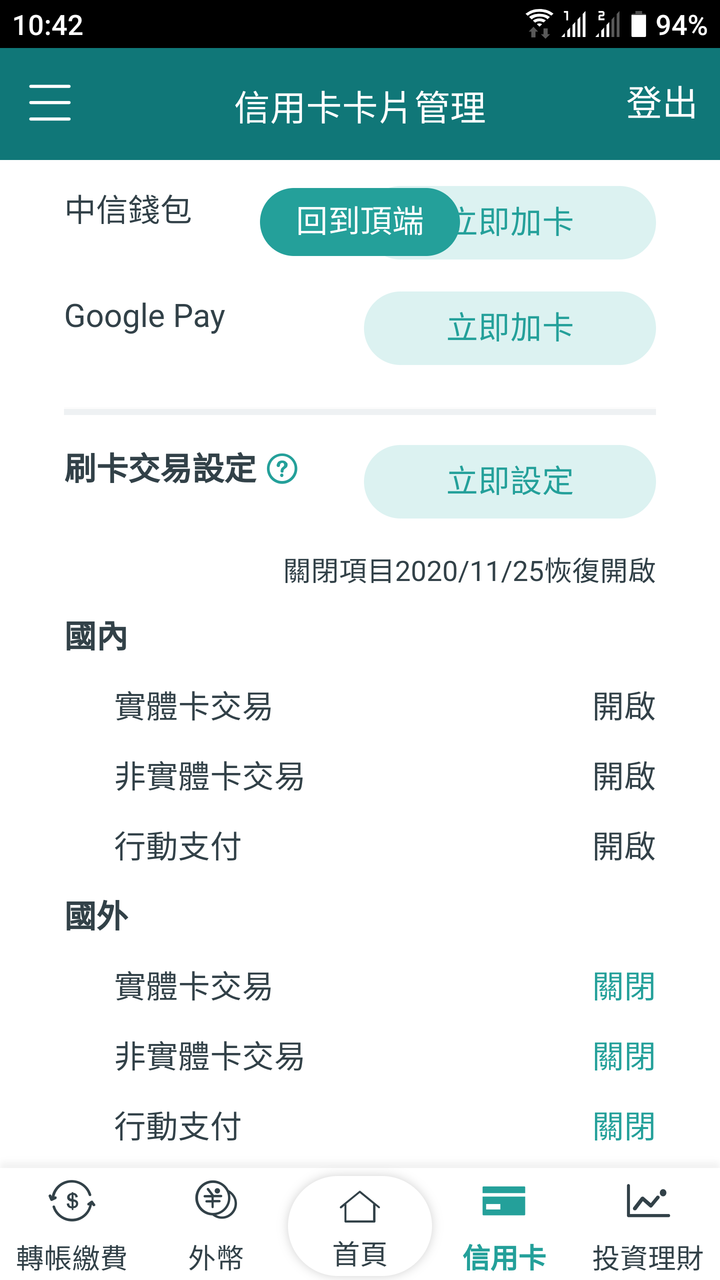The width and height of the screenshot is (720, 1280).
Task: Tap 立即設定 for card transaction settings
Action: pyautogui.click(x=510, y=482)
